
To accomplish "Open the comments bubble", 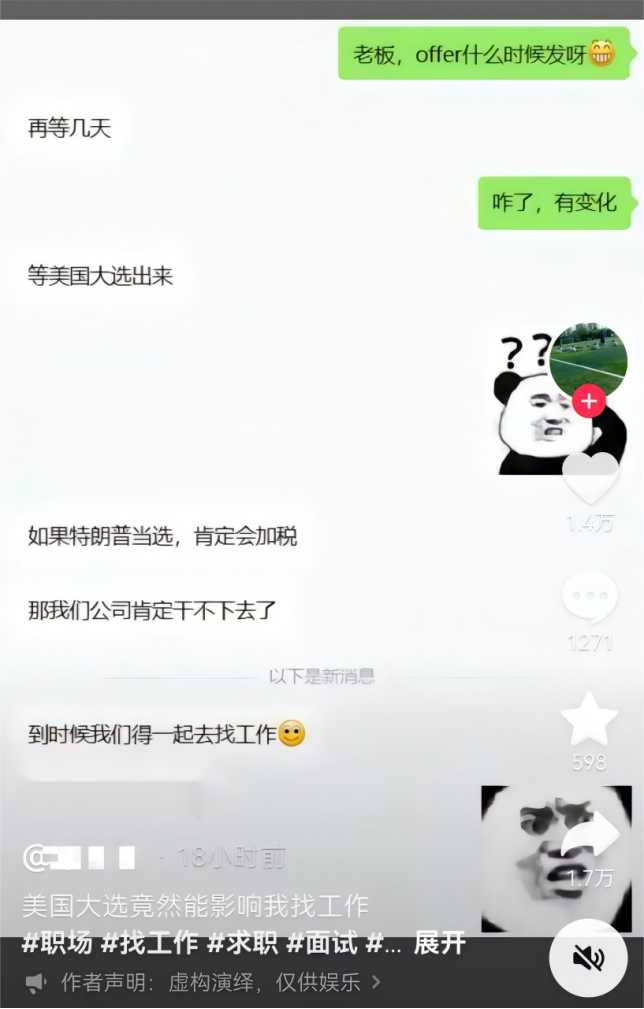I will coord(589,598).
